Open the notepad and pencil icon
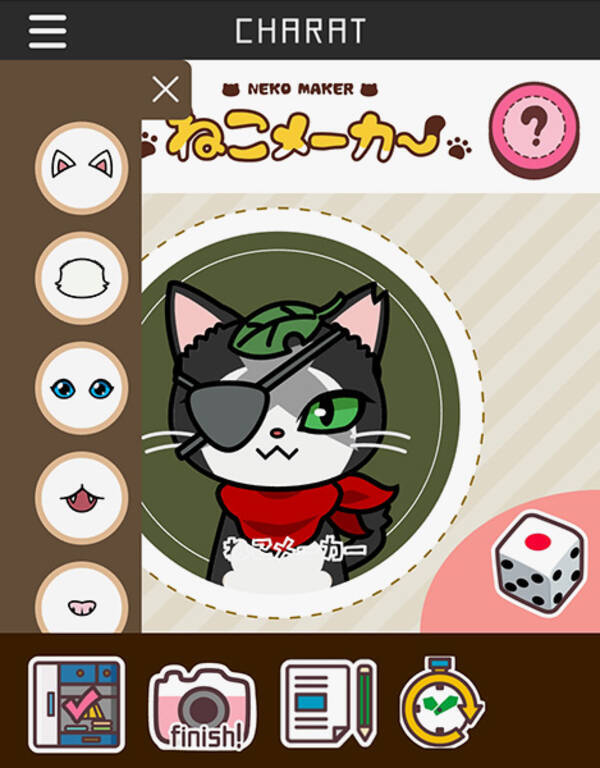 327,702
